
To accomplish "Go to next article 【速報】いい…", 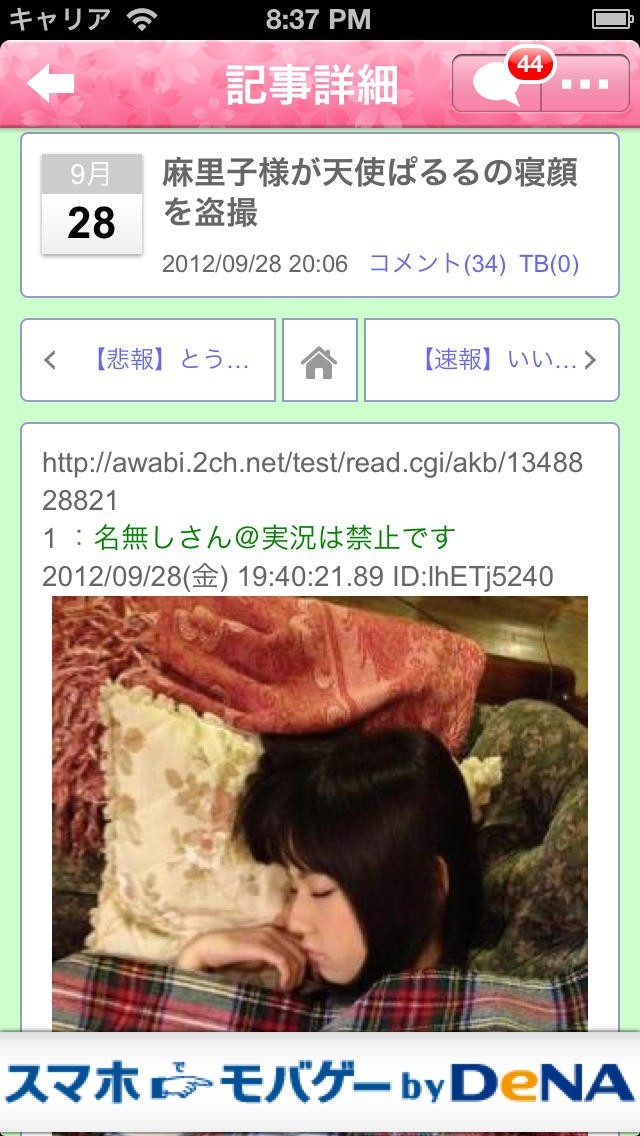I will [491, 360].
